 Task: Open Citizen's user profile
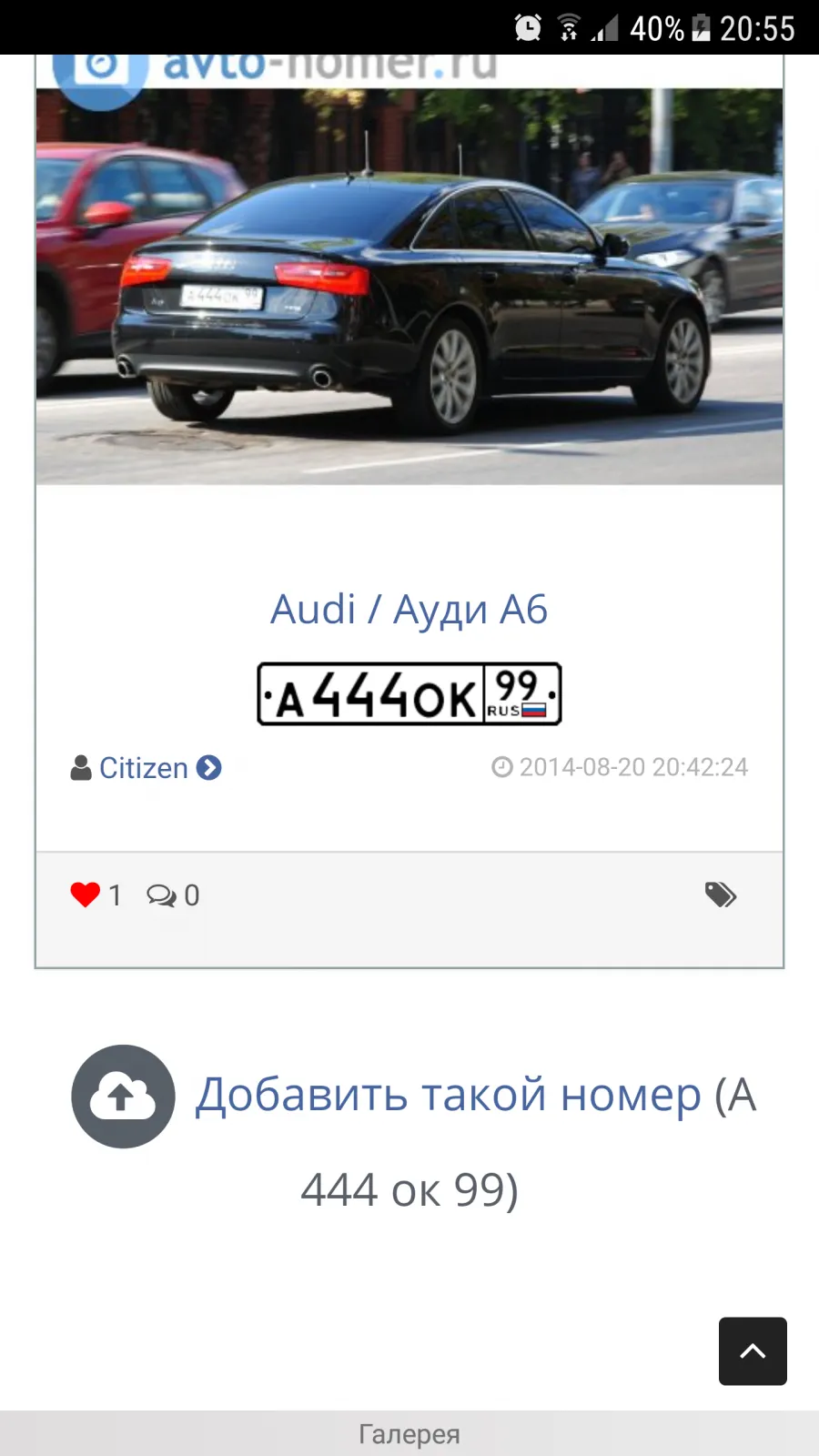[x=146, y=768]
